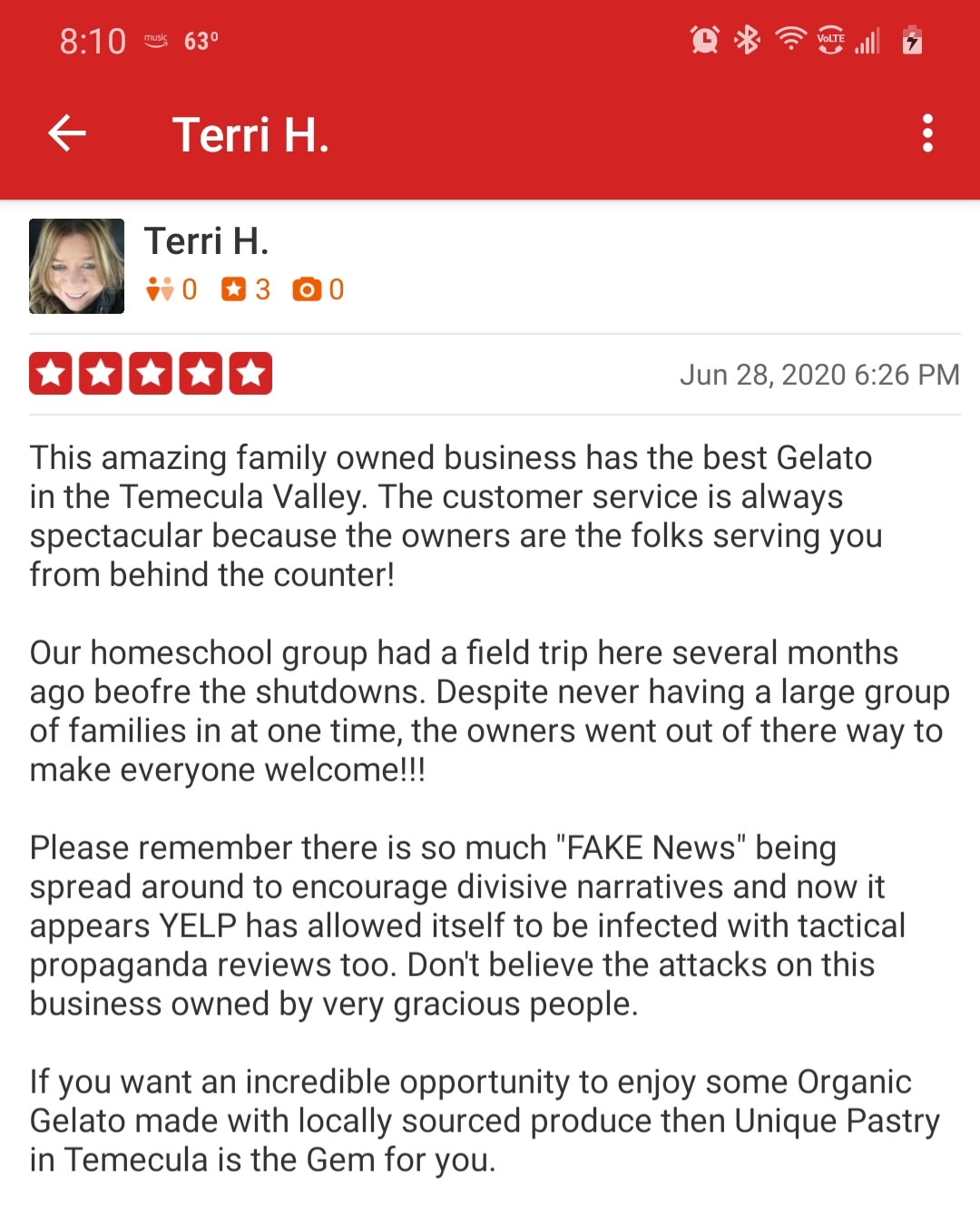This screenshot has height=1223, width=980.
Task: Open the three-dot overflow menu
Action: tap(926, 133)
